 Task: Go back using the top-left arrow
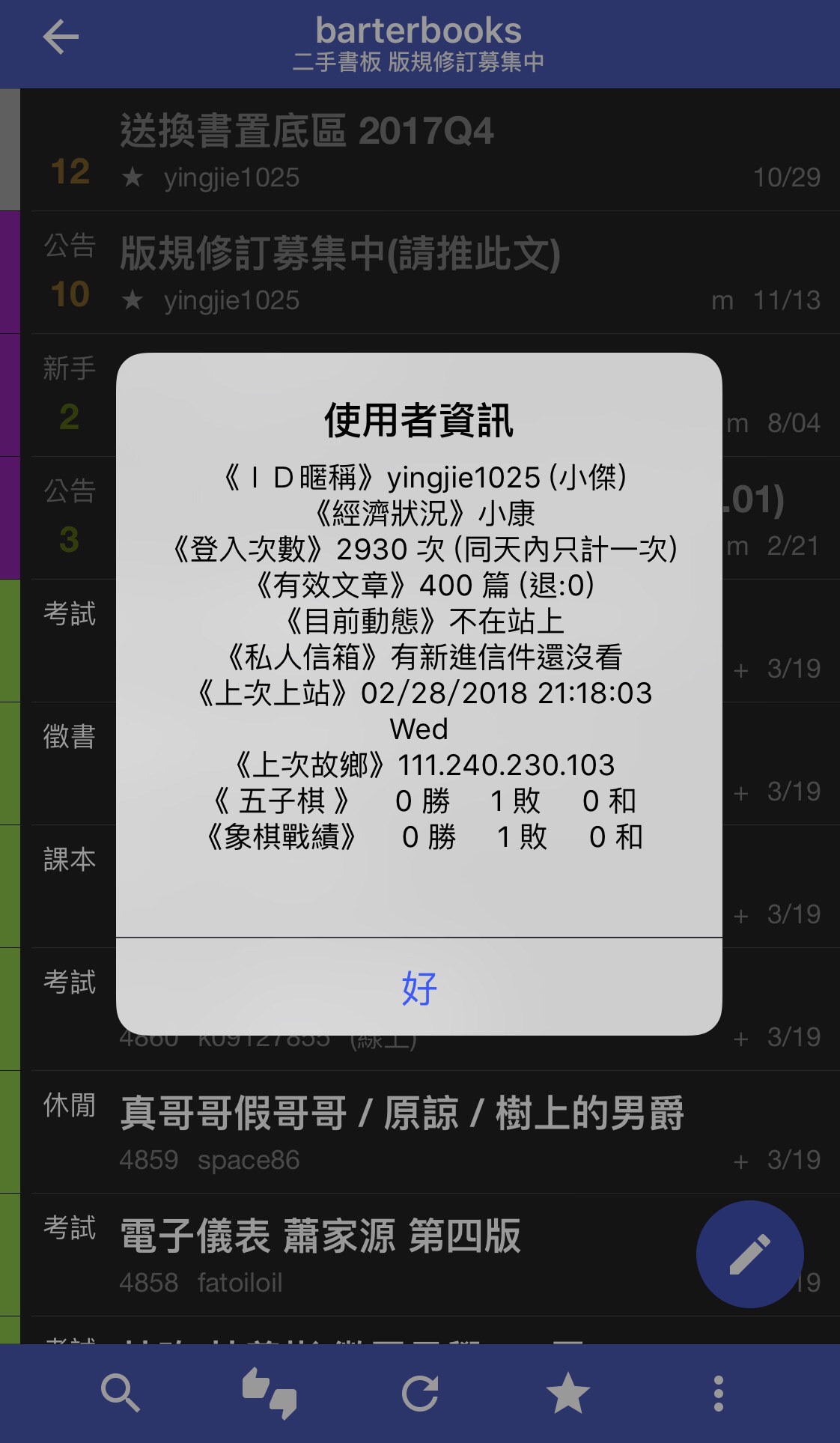[61, 37]
